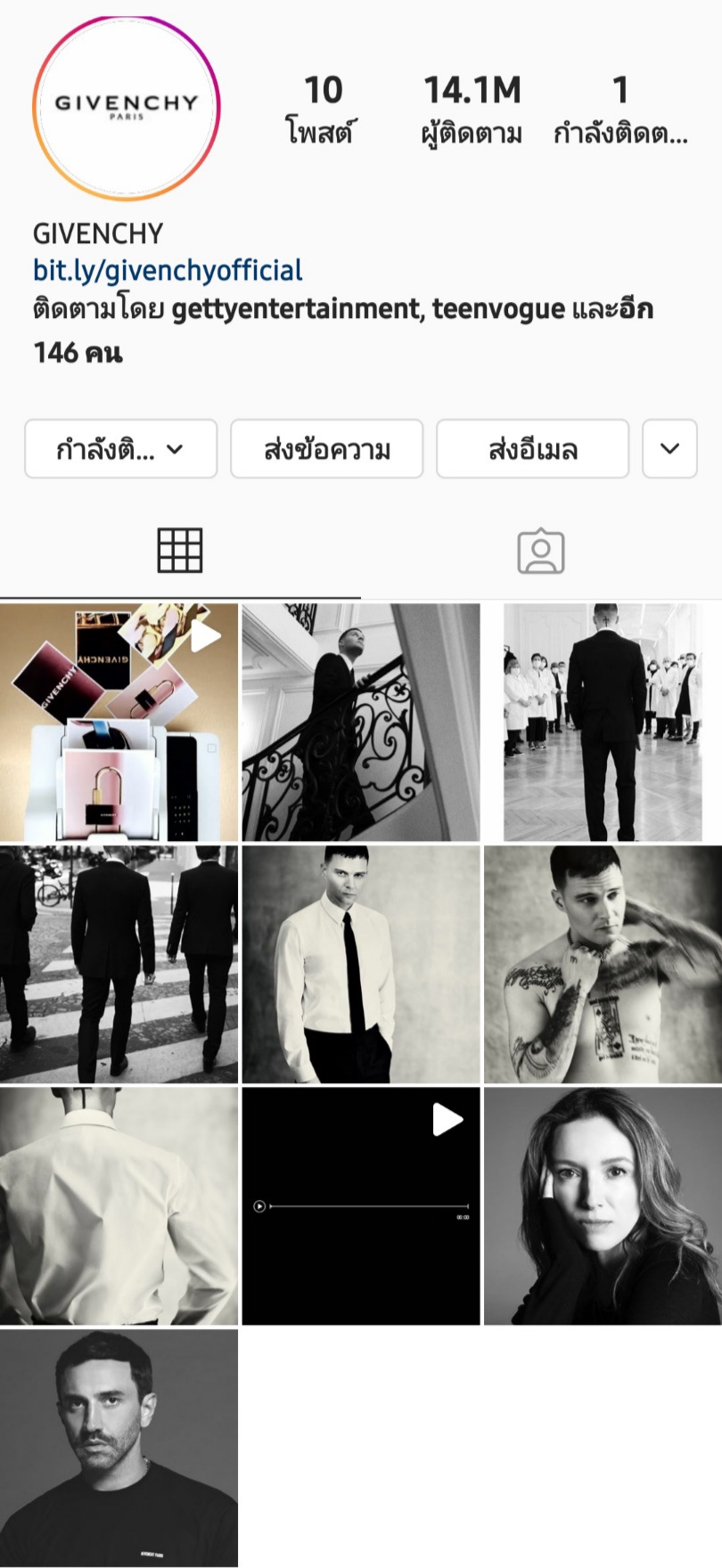Image resolution: width=722 pixels, height=1568 pixels.
Task: Switch to the grid posts tab
Action: (x=180, y=551)
